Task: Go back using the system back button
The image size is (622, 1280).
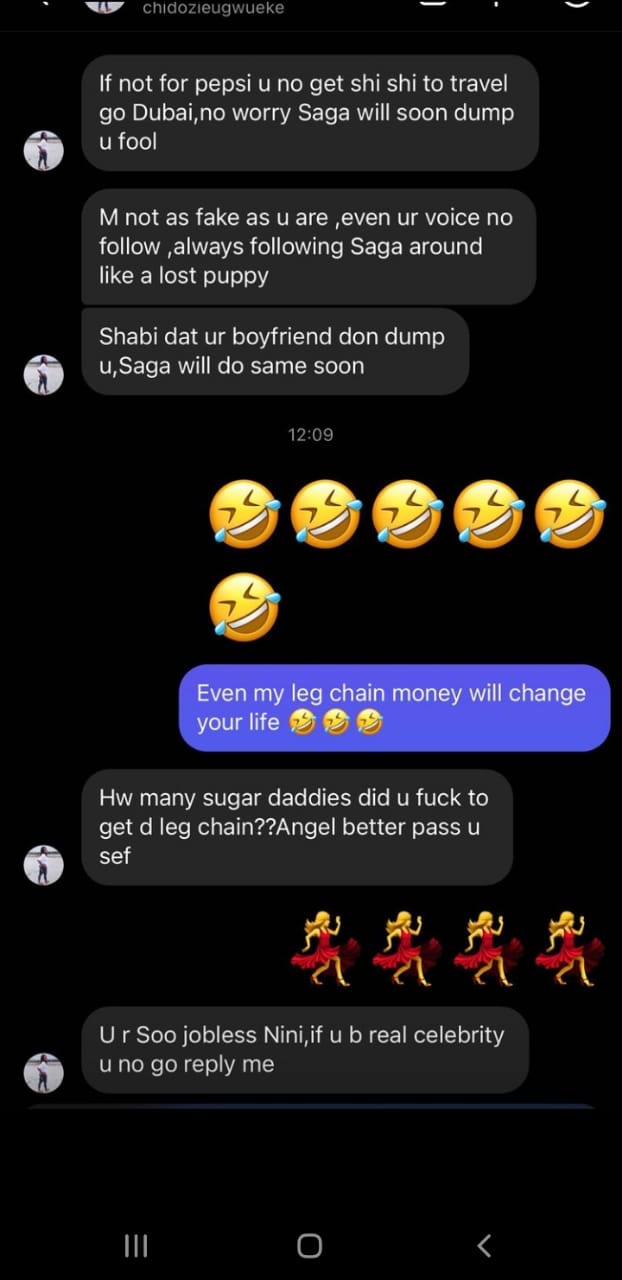Action: [x=485, y=1245]
